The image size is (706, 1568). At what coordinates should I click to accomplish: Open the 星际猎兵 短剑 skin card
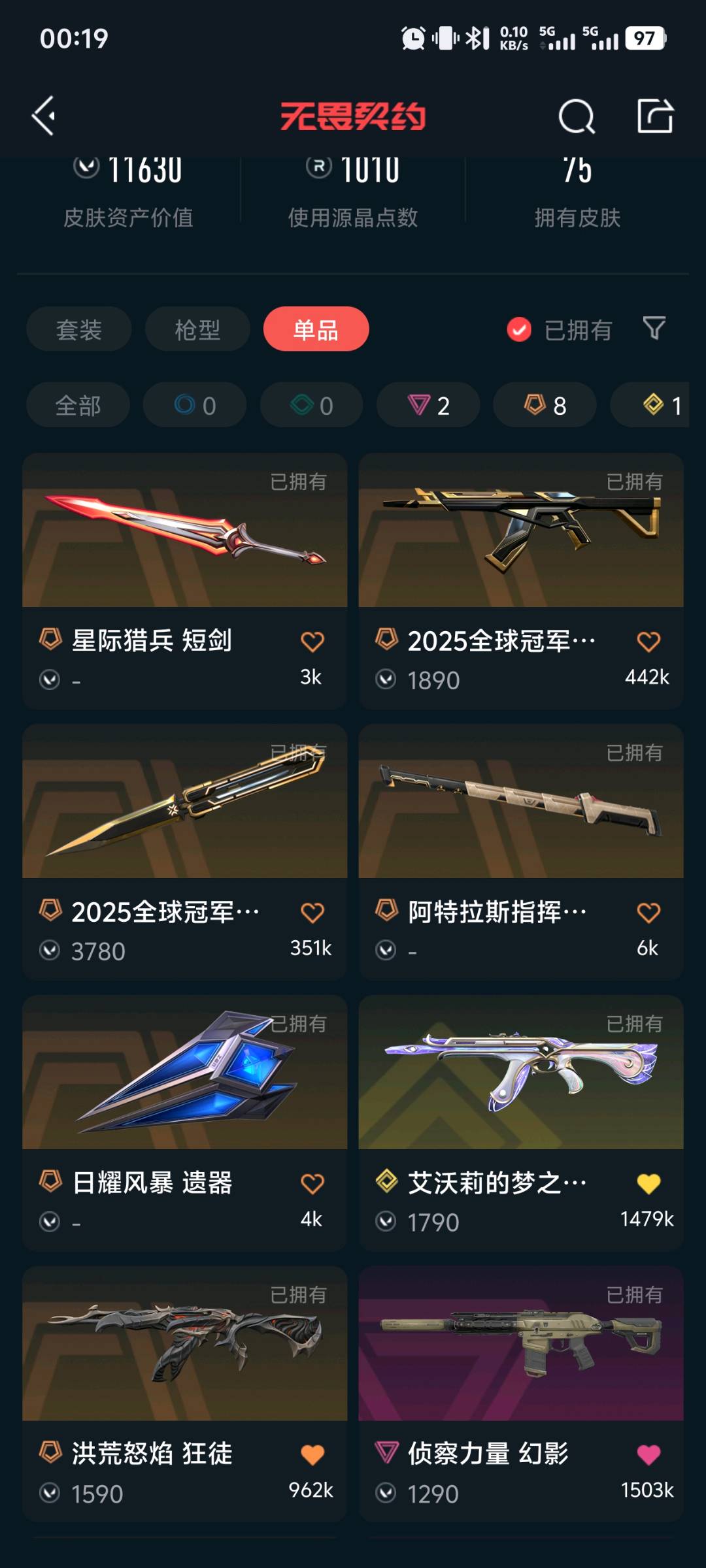point(184,531)
